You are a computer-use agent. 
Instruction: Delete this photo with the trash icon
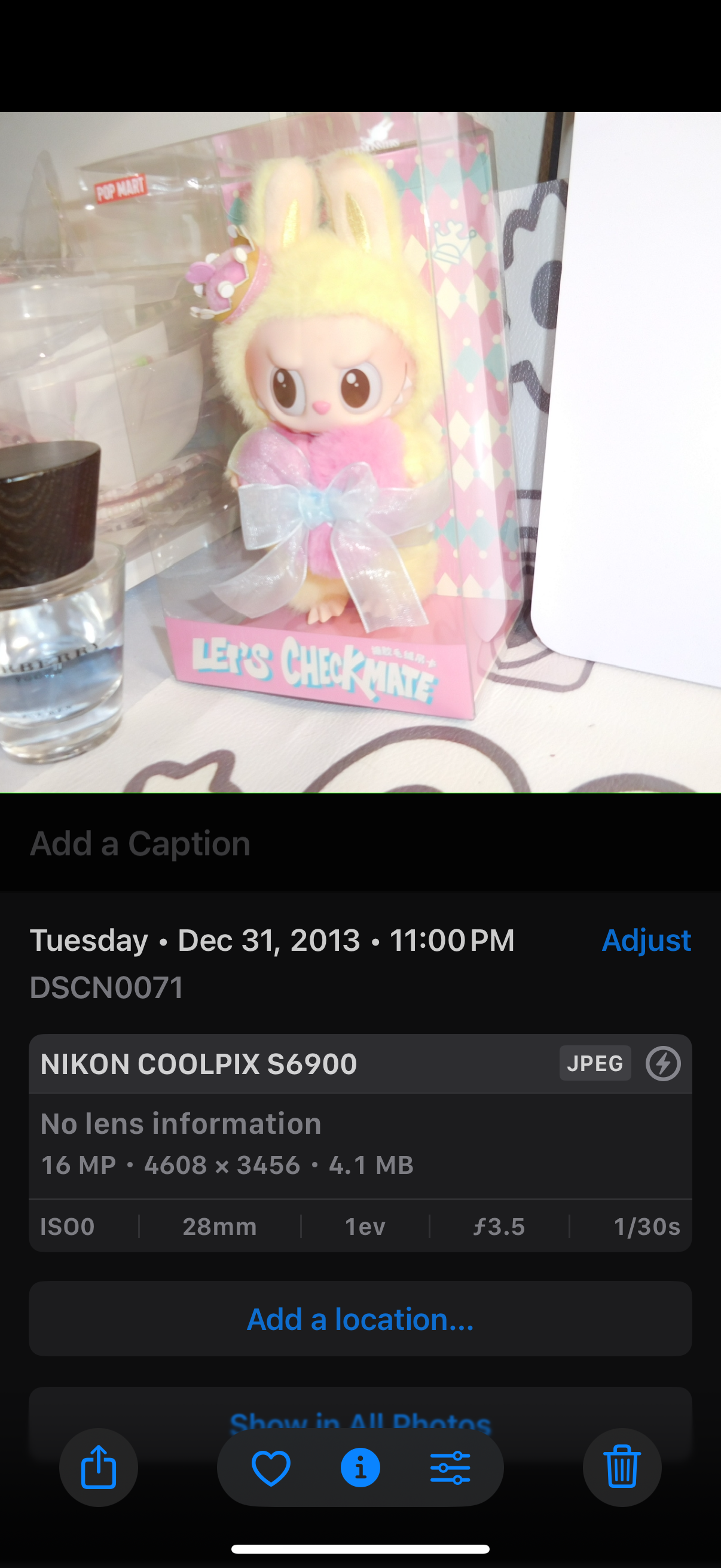pyautogui.click(x=622, y=1467)
